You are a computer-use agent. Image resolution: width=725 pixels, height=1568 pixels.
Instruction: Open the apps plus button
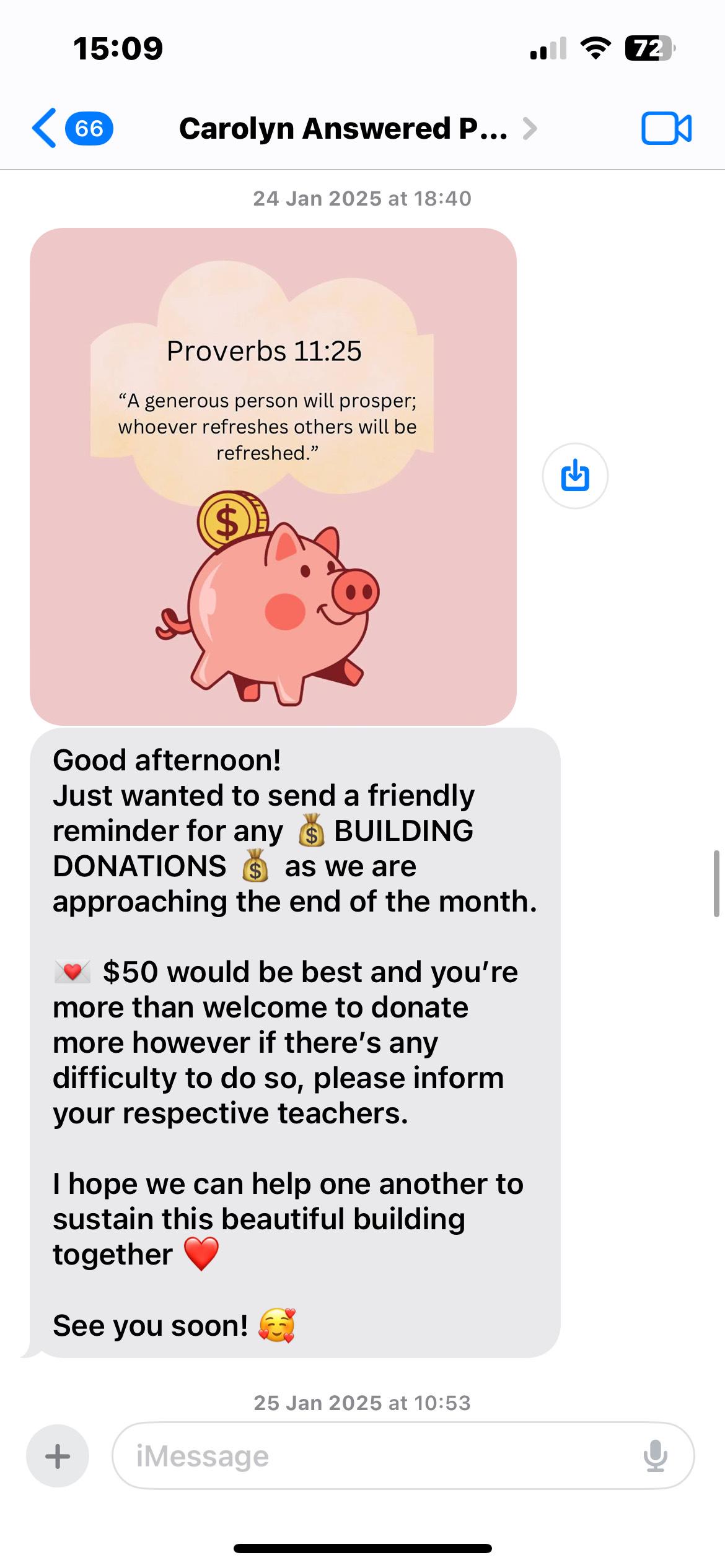56,1457
